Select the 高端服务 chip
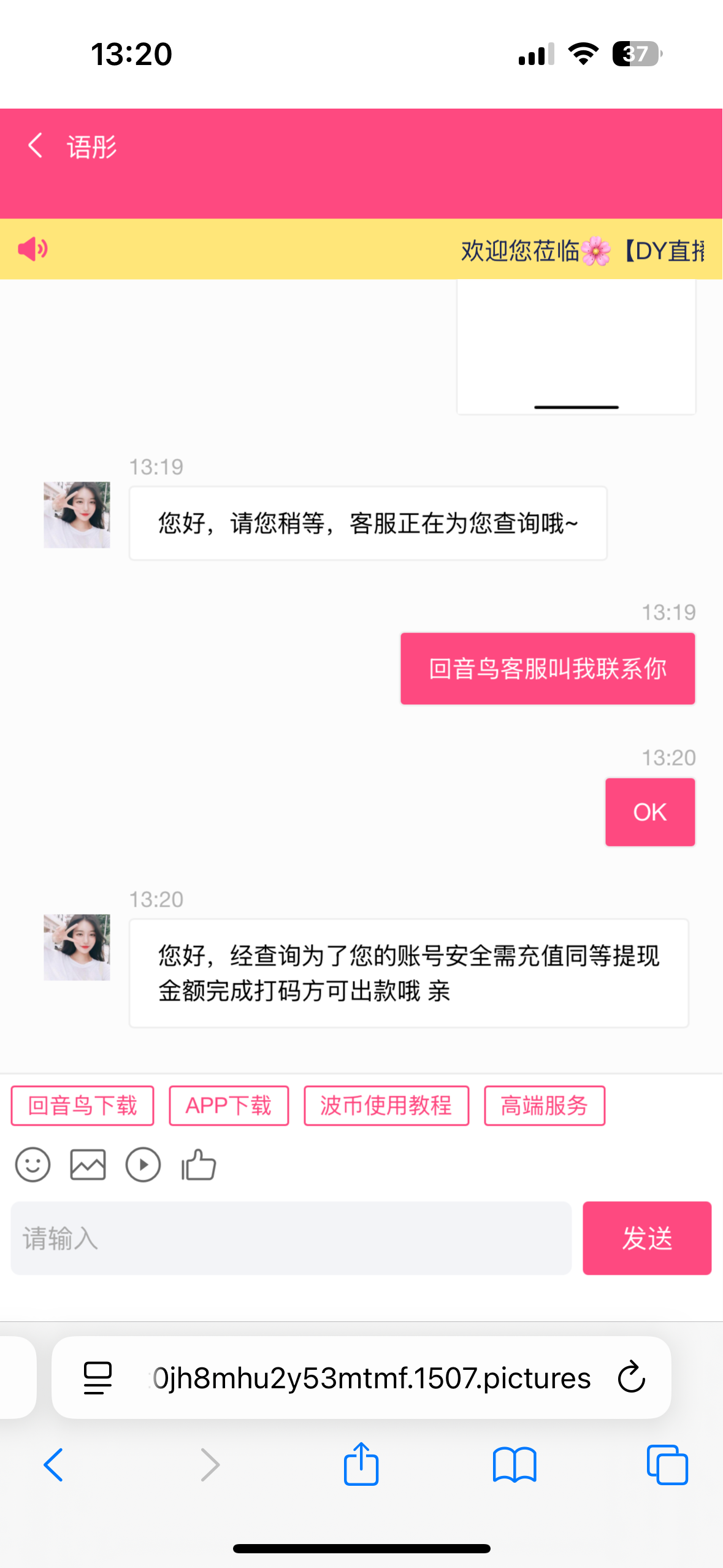723x1568 pixels. [544, 1105]
